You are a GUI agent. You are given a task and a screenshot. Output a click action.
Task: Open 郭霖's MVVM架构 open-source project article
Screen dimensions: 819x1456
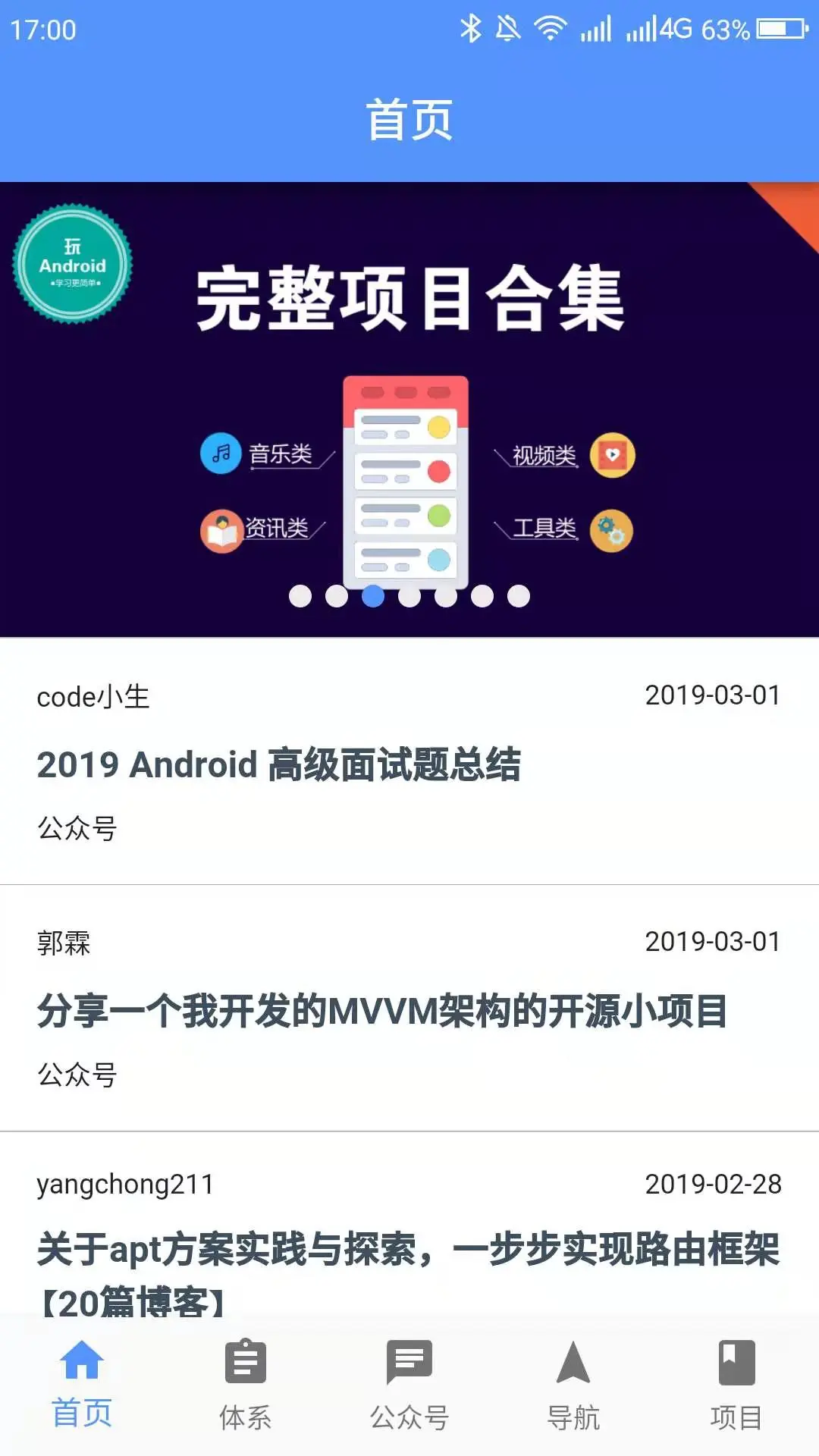tap(382, 1011)
